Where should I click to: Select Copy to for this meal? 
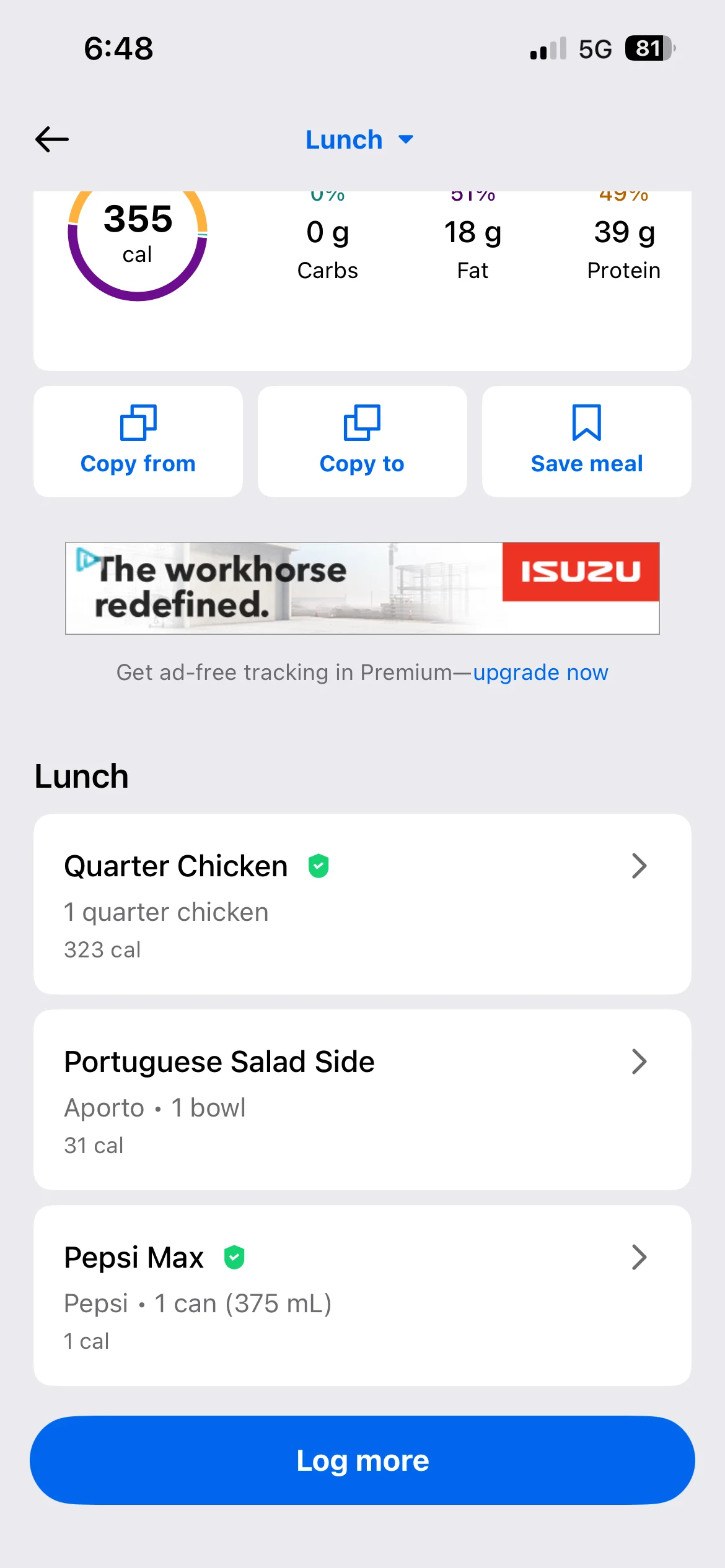(x=362, y=442)
